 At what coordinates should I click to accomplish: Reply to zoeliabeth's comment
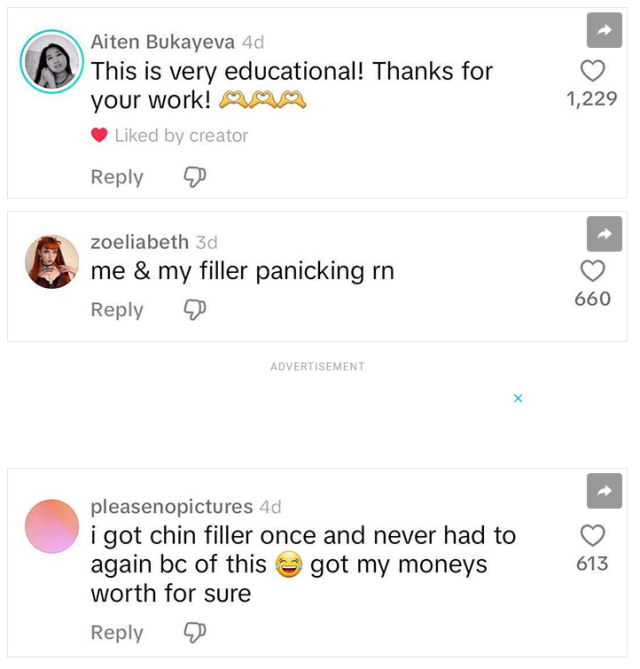117,310
